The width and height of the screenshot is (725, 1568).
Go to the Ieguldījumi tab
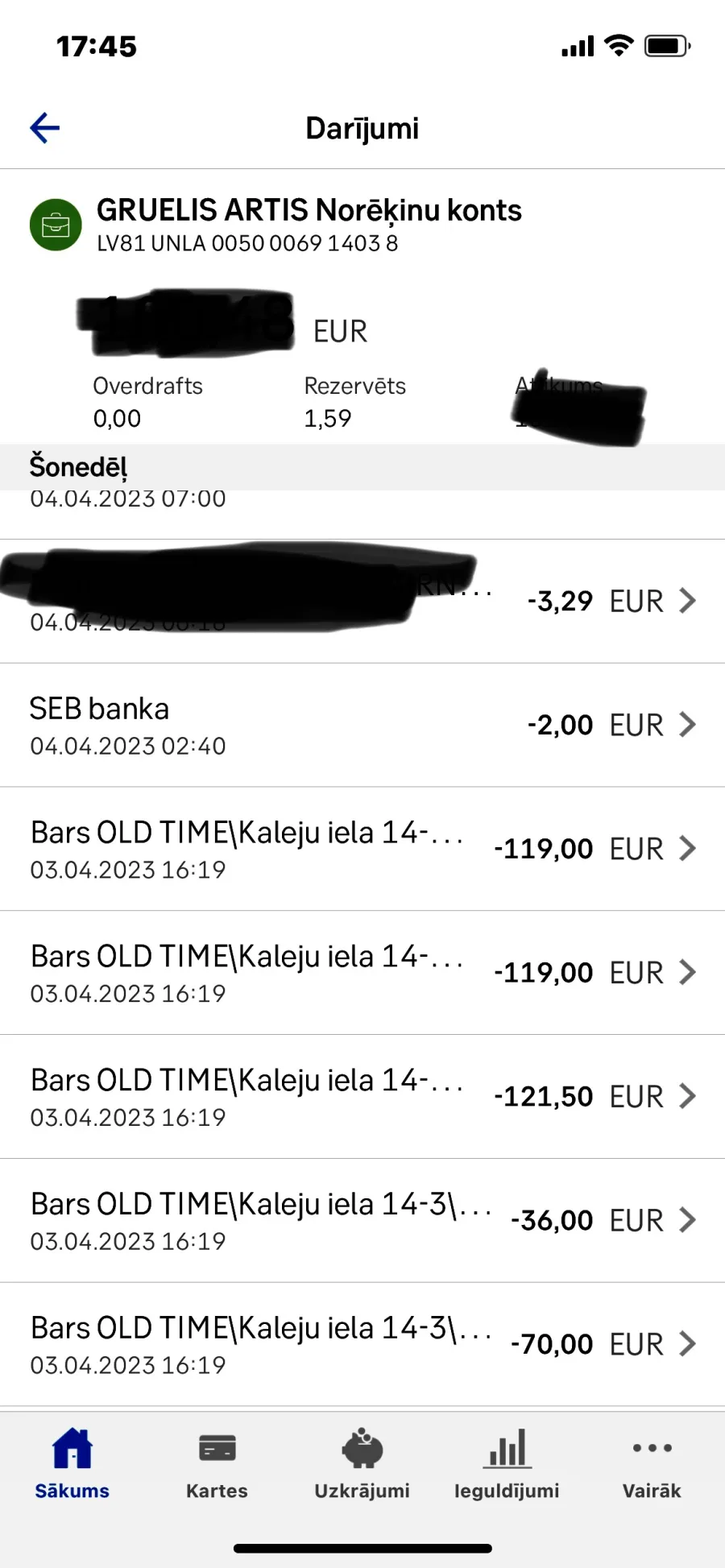pyautogui.click(x=507, y=1463)
